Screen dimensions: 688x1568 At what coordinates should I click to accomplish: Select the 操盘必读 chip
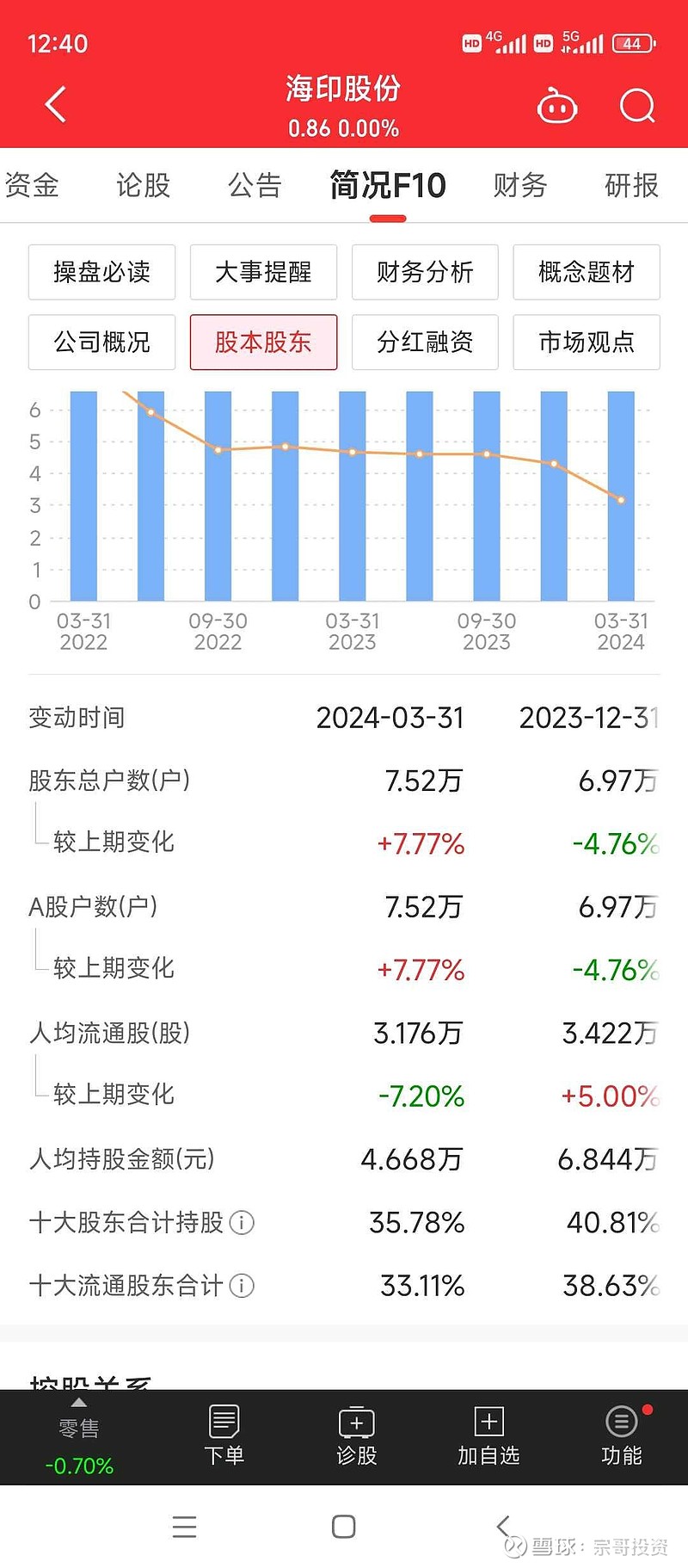101,272
